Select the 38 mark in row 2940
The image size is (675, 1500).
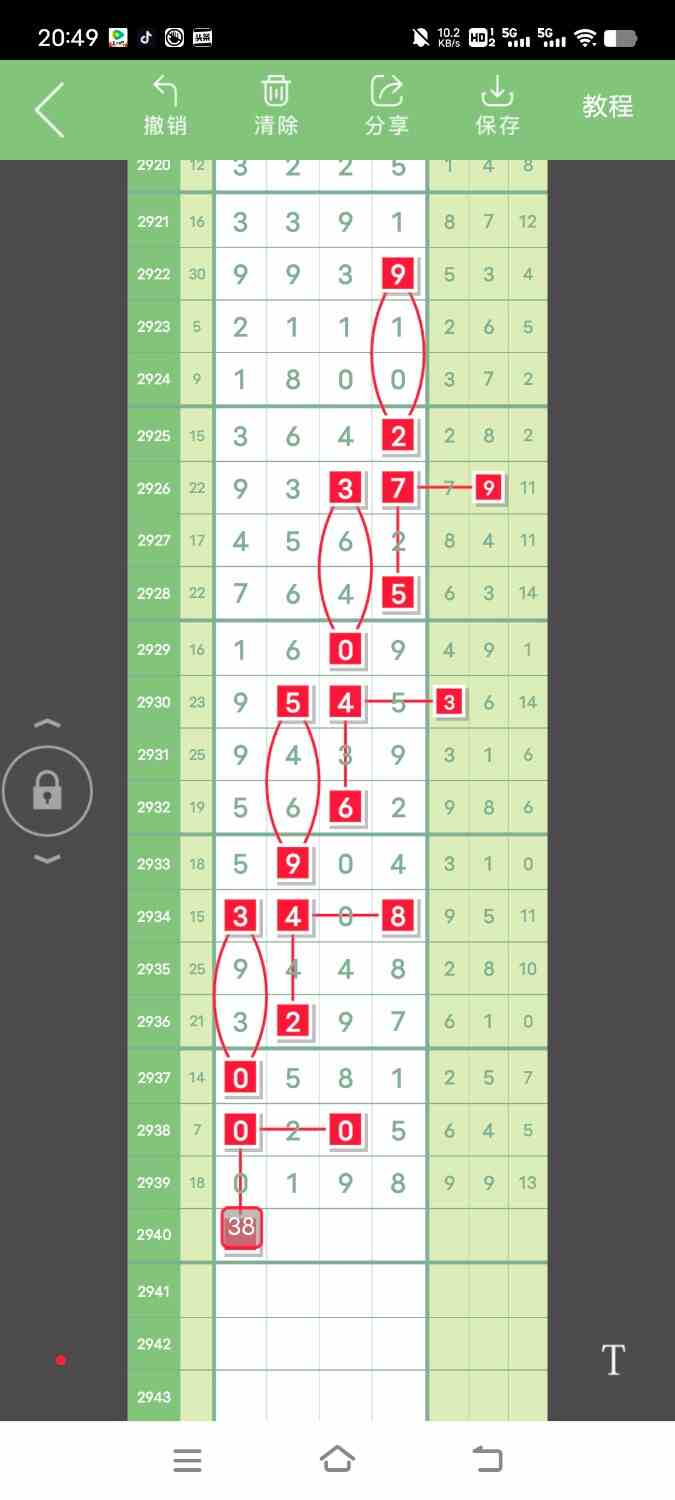pyautogui.click(x=241, y=1227)
